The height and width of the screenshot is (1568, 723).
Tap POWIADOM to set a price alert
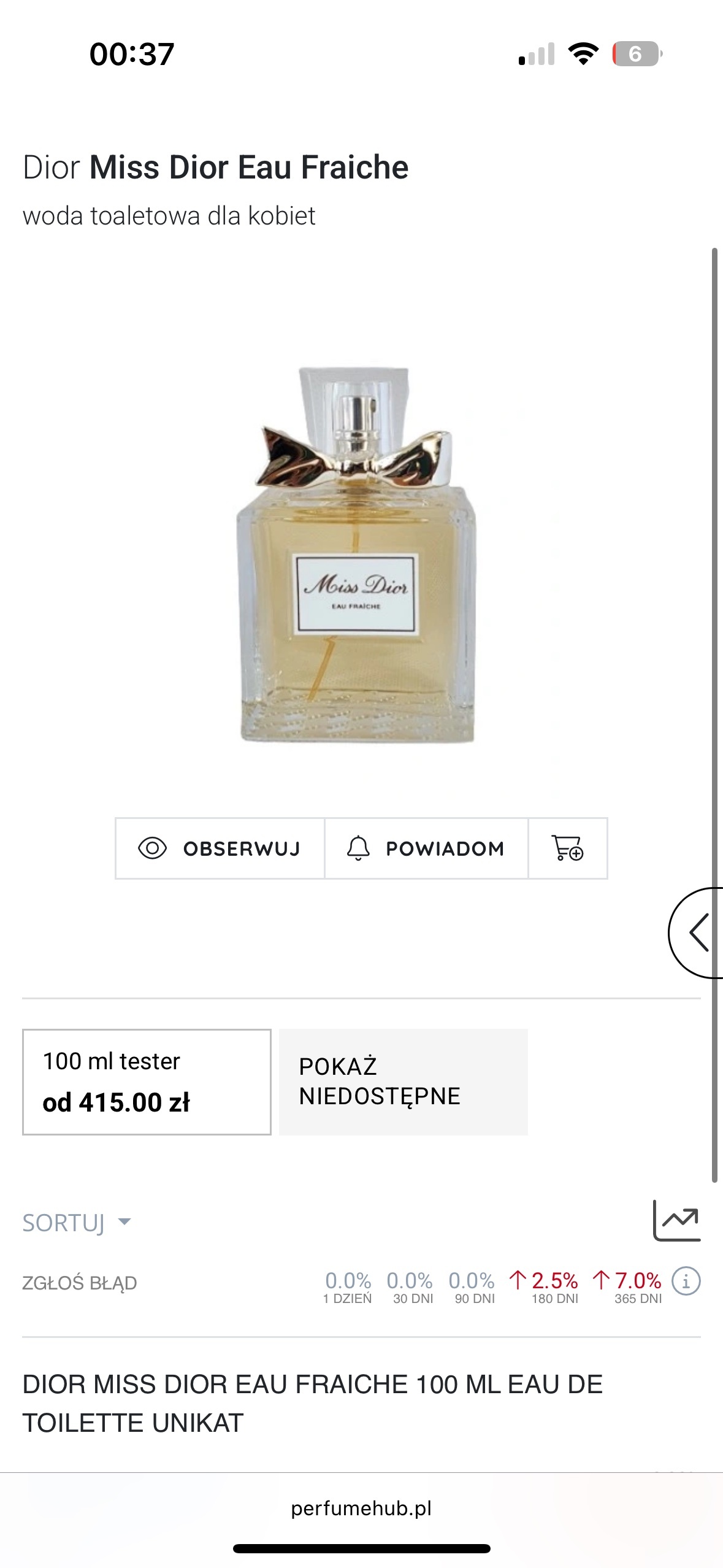click(426, 848)
